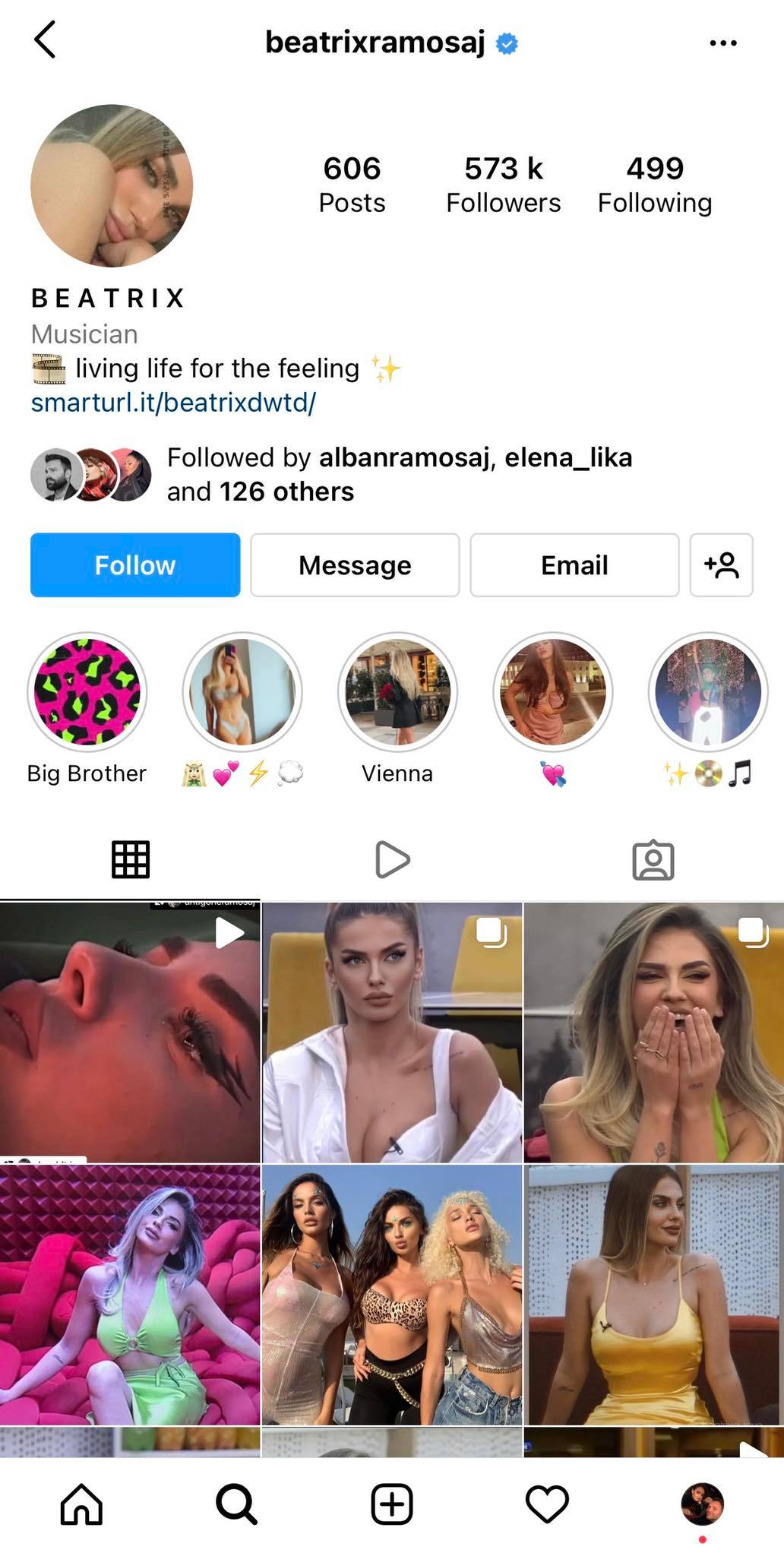The width and height of the screenshot is (784, 1556).
Task: Open the three-dot options menu
Action: 722,43
